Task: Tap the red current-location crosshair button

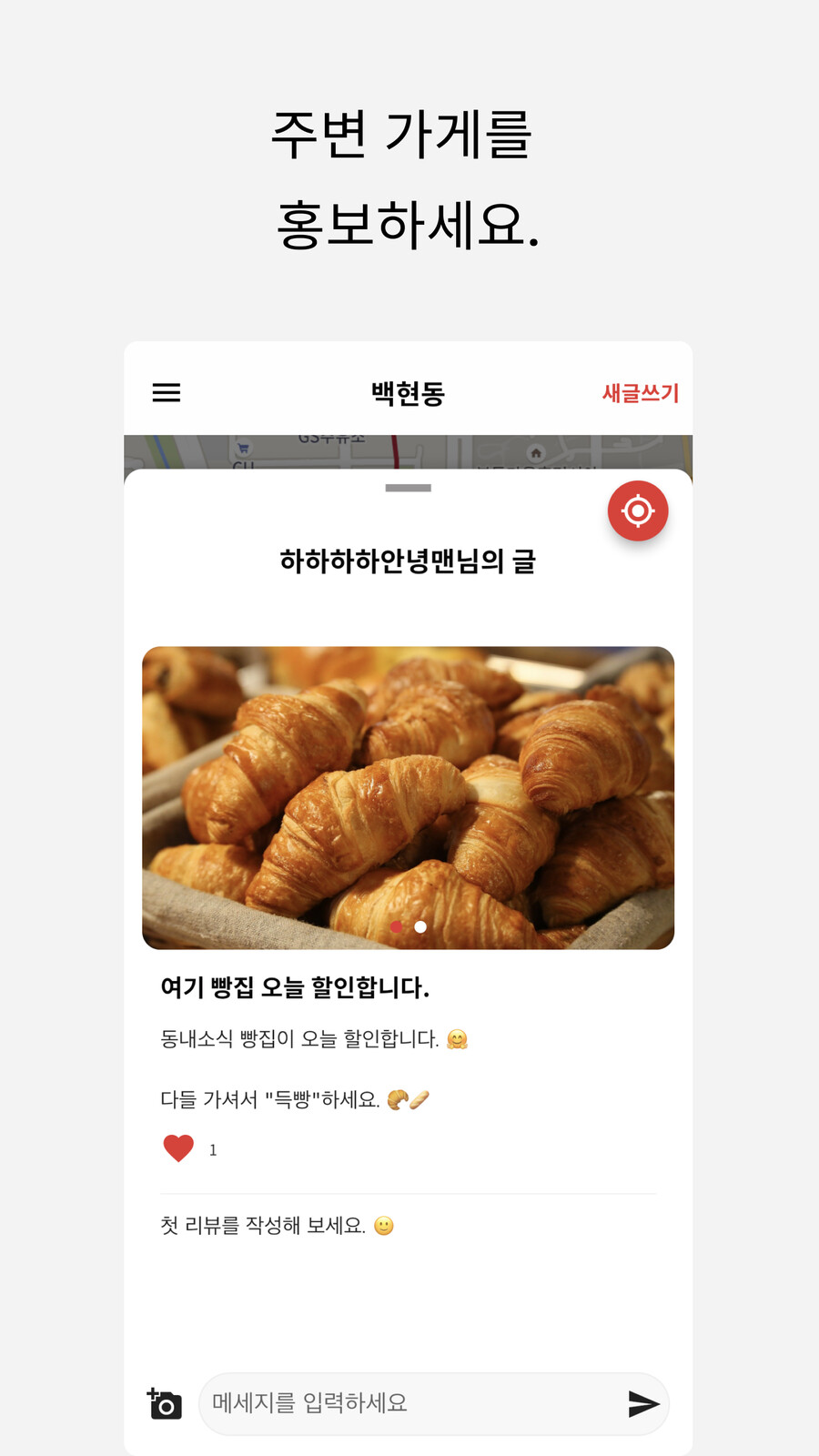Action: (637, 511)
